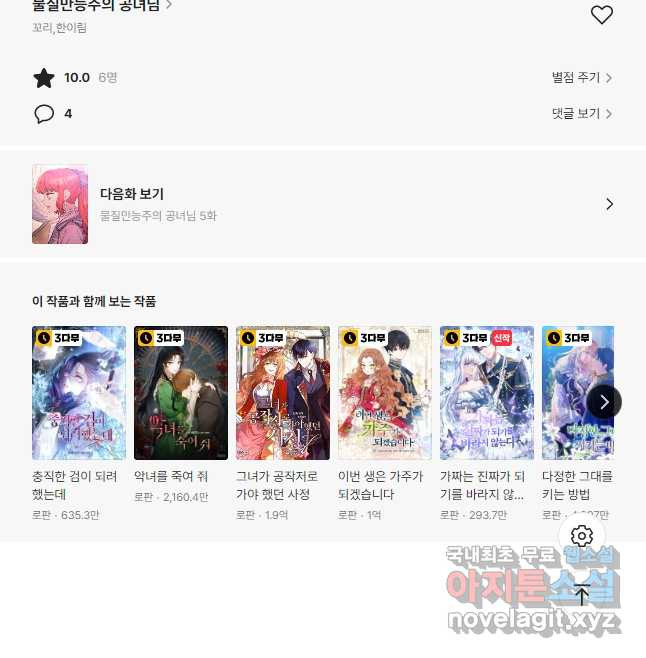Jump to top with the up arrow

coord(582,595)
